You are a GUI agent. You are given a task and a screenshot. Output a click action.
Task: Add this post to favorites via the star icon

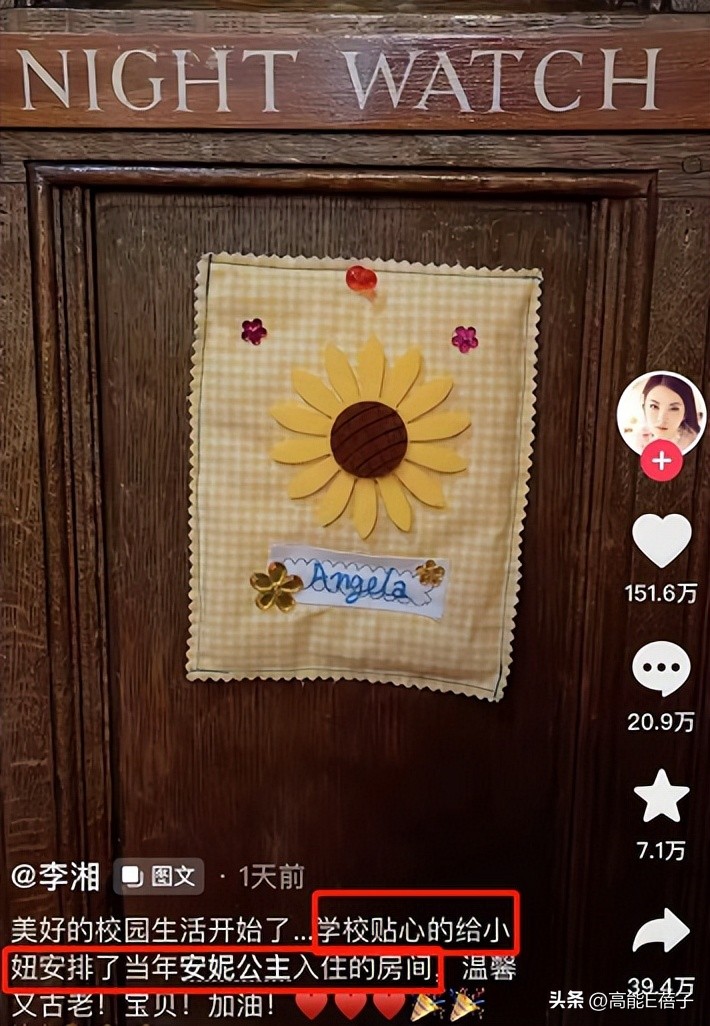coord(661,796)
